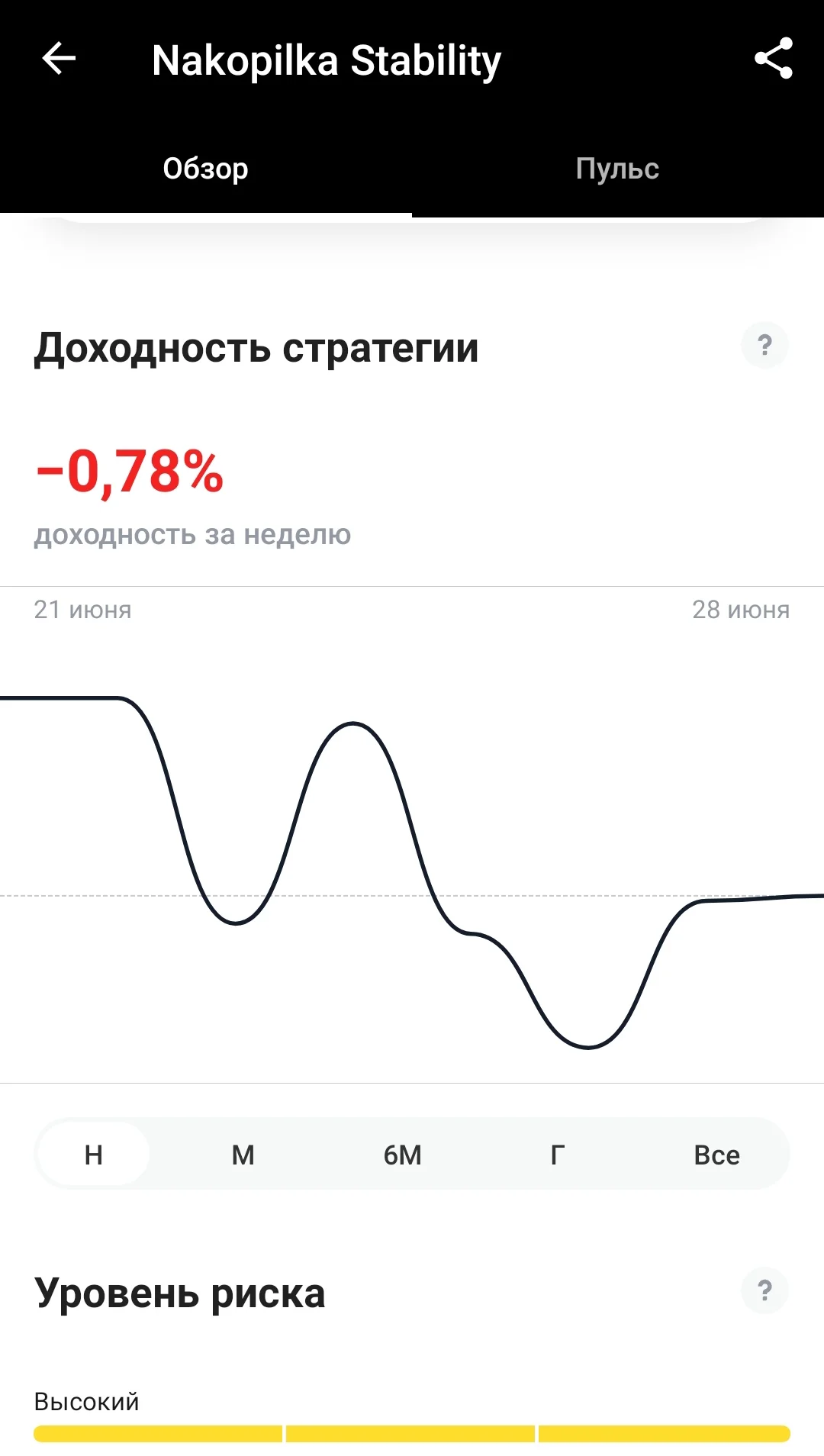Go back using the arrow icon
The height and width of the screenshot is (1456, 824).
[x=59, y=59]
